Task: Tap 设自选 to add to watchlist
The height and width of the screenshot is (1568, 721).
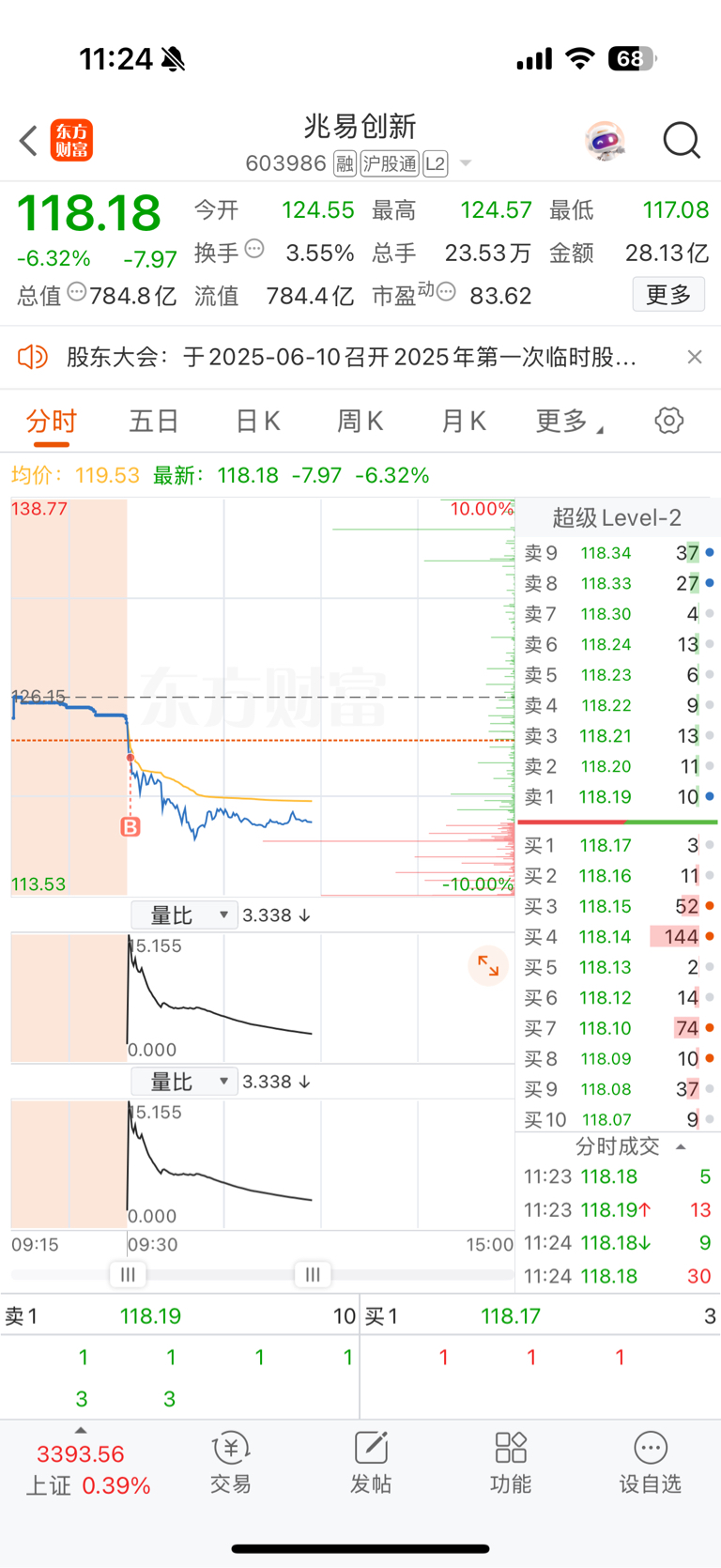Action: (650, 1463)
